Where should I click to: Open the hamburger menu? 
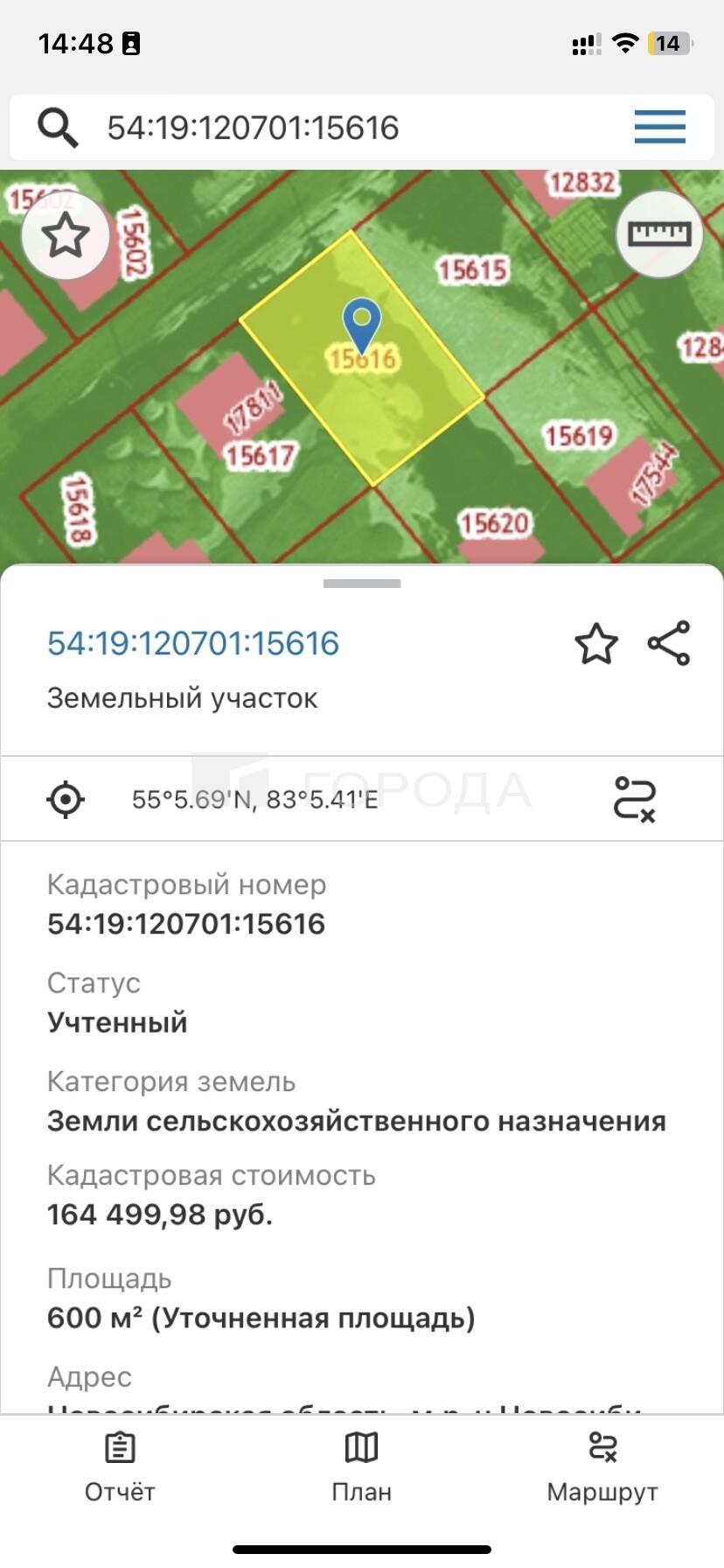click(x=659, y=128)
